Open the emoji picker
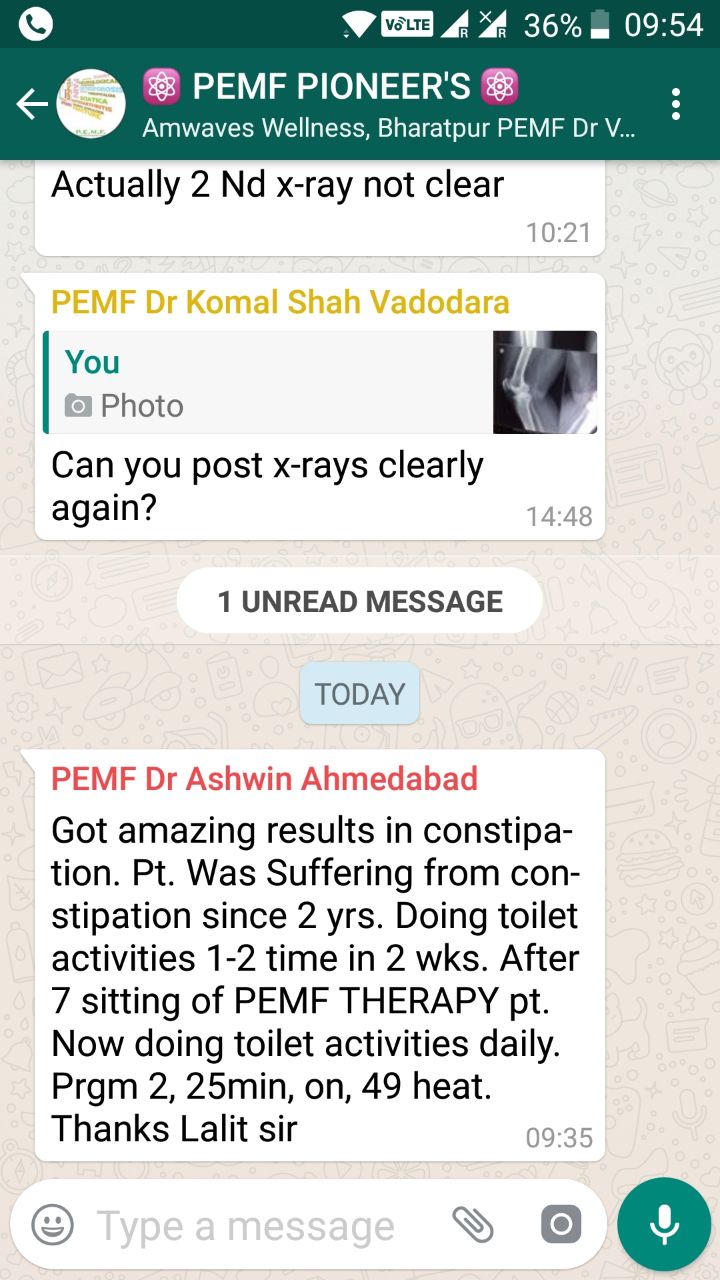 [52, 1225]
